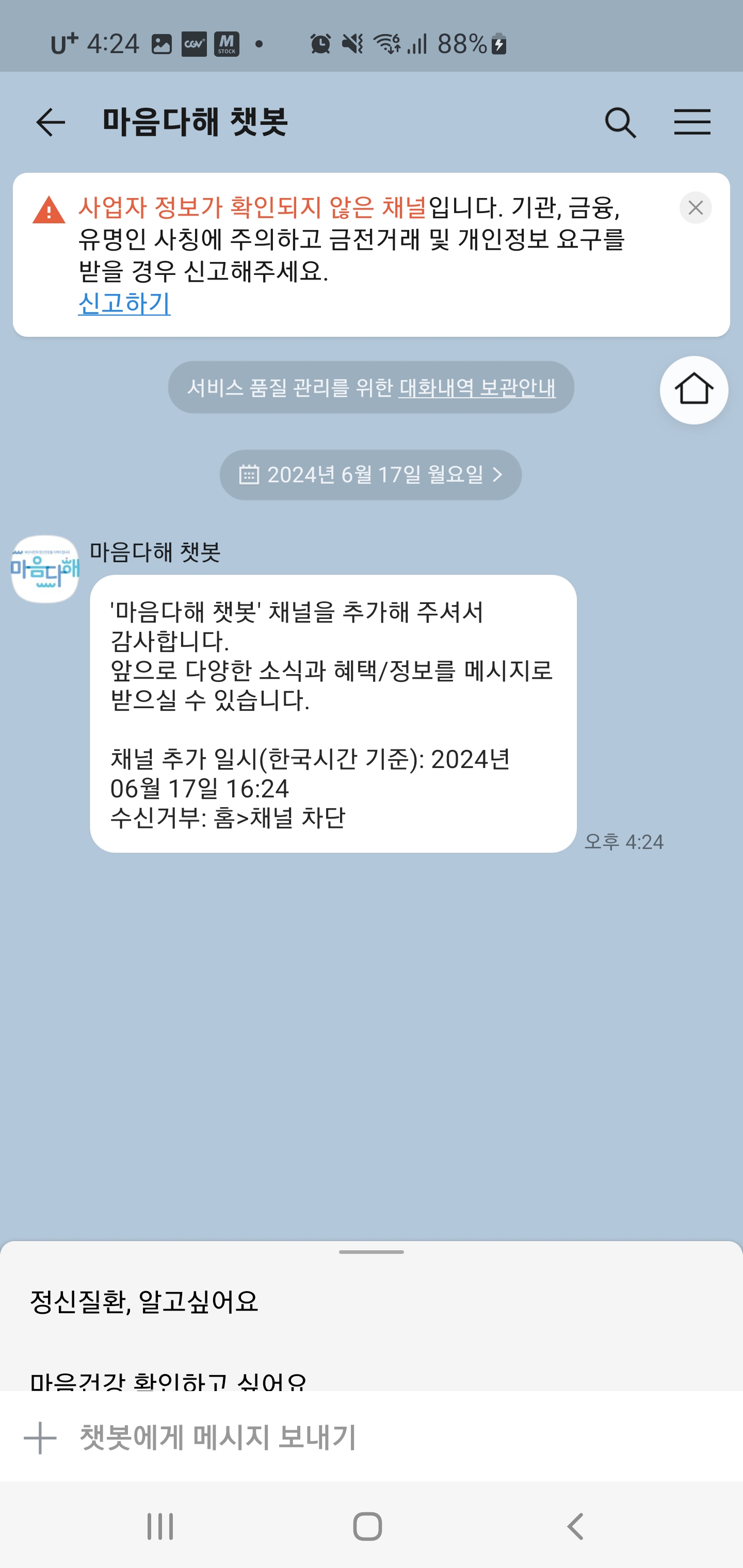The width and height of the screenshot is (743, 1568).
Task: Open the 대화내역 보관안내 link
Action: [477, 388]
